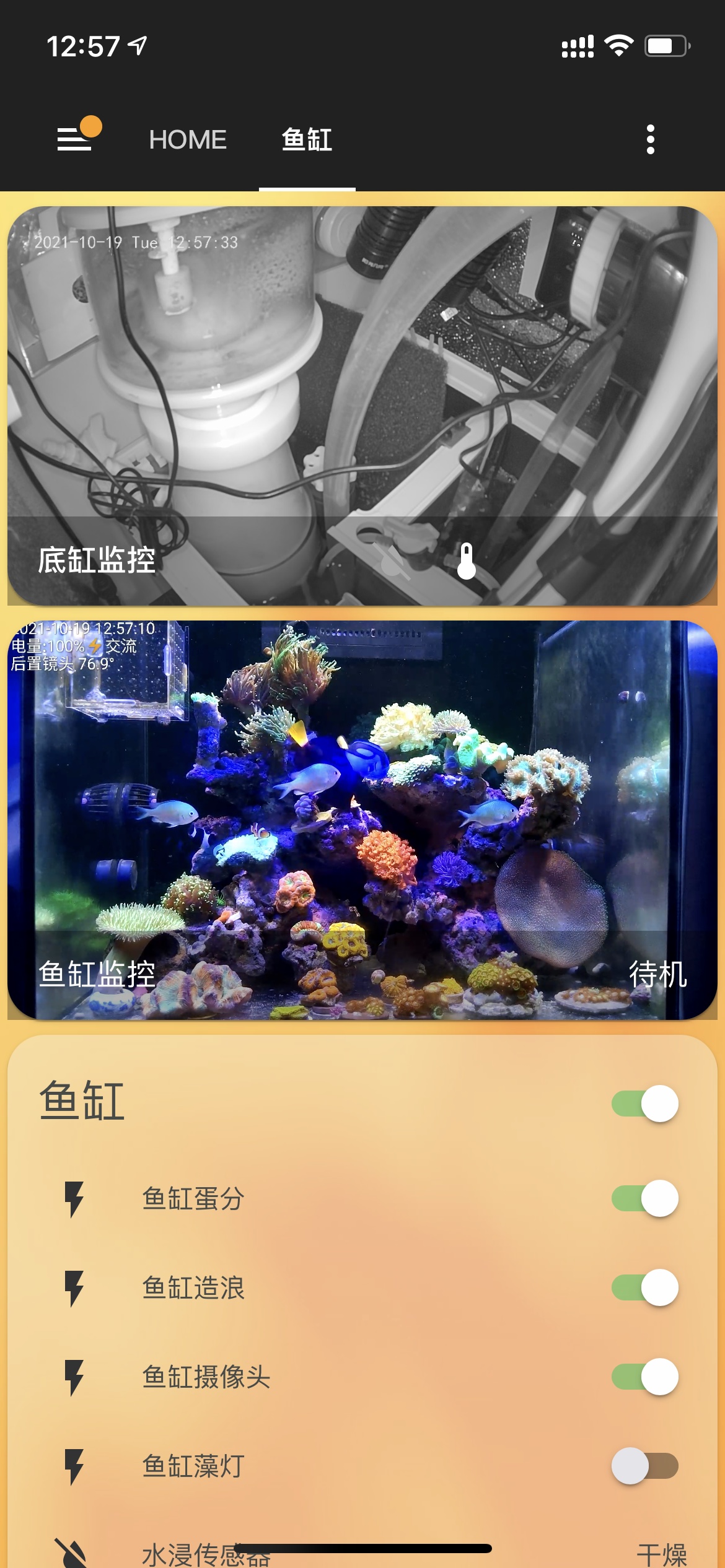Toggle the 鱼缸 group switch

[x=644, y=1104]
